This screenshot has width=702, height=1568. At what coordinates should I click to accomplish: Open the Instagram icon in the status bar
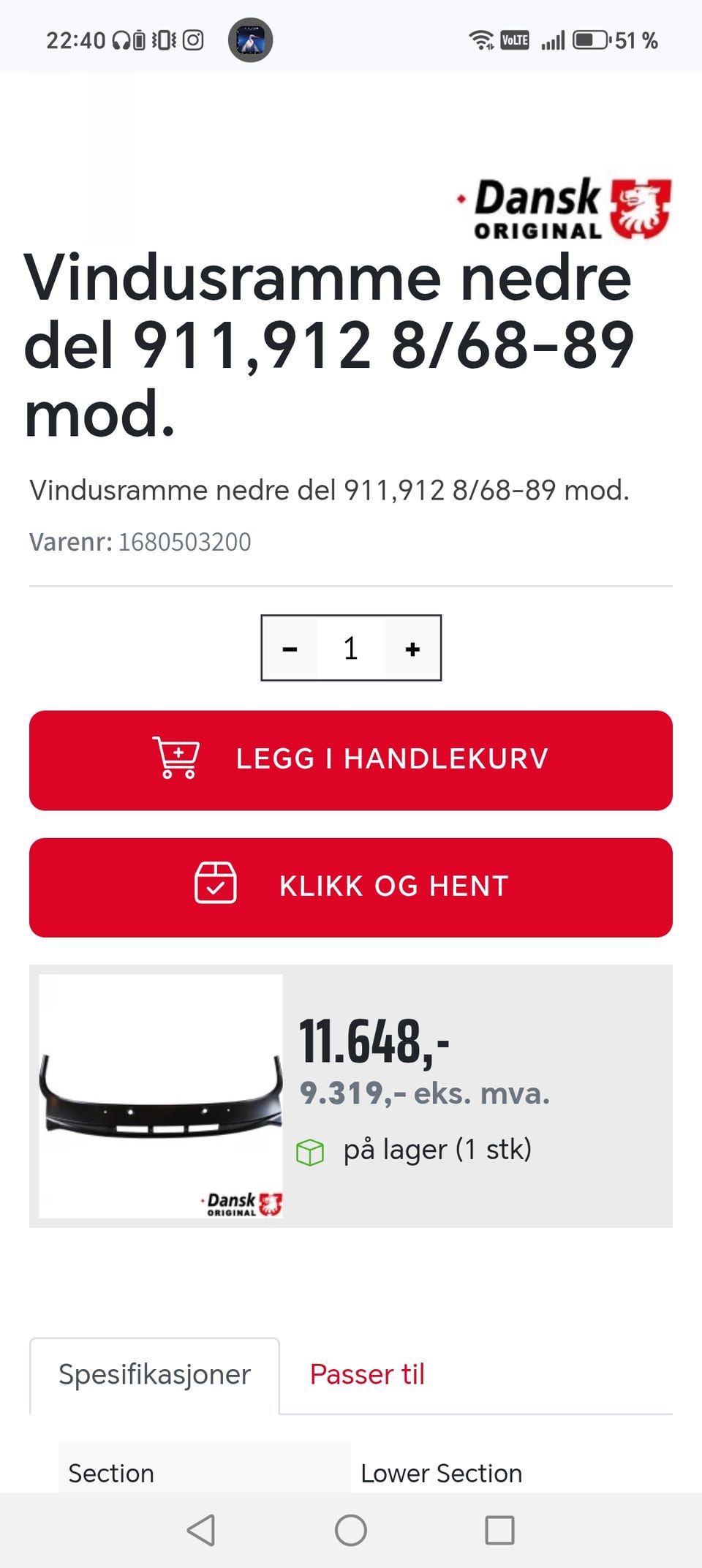tap(193, 40)
